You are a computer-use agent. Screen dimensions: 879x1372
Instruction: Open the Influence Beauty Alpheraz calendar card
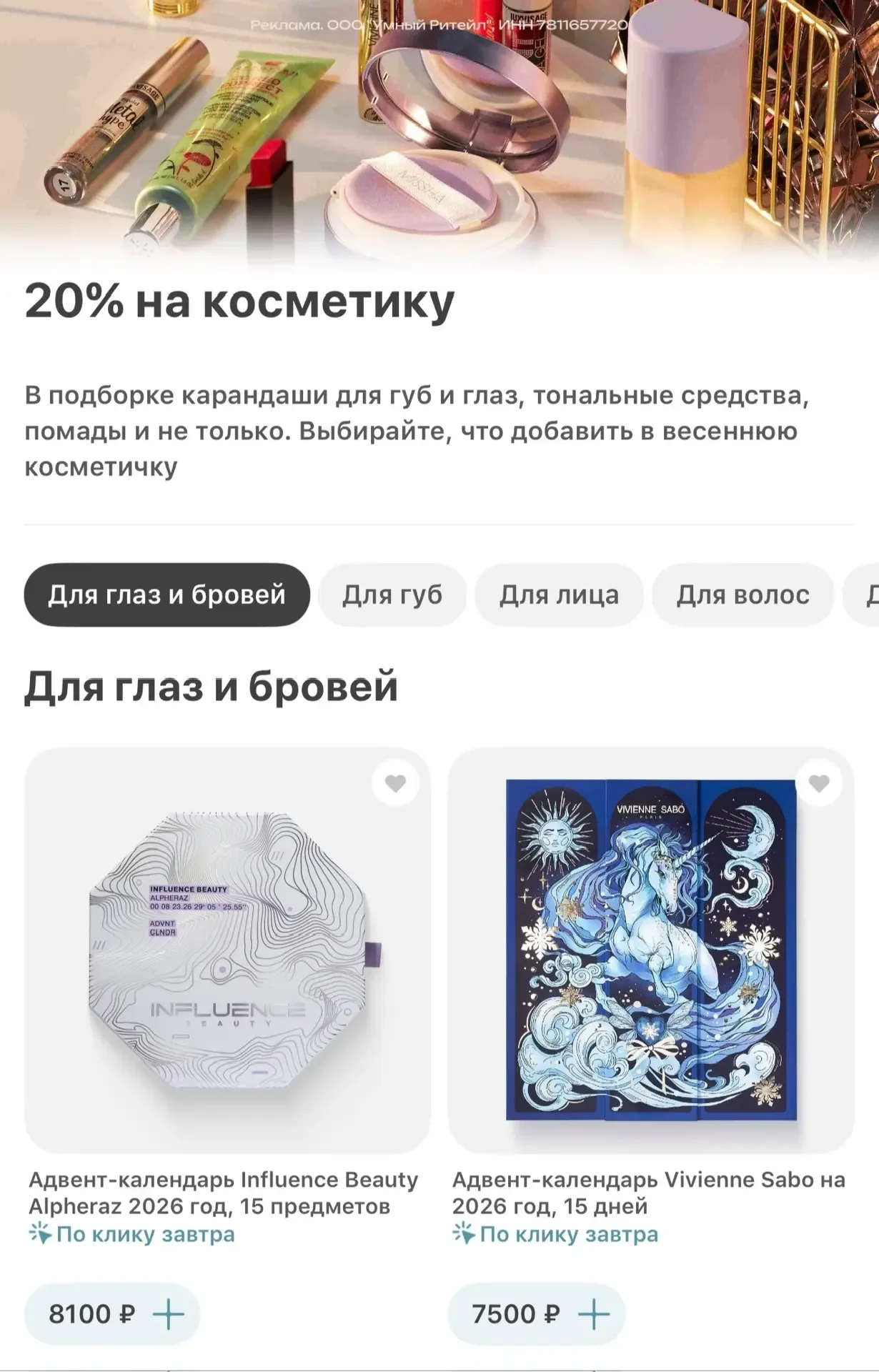tap(227, 950)
